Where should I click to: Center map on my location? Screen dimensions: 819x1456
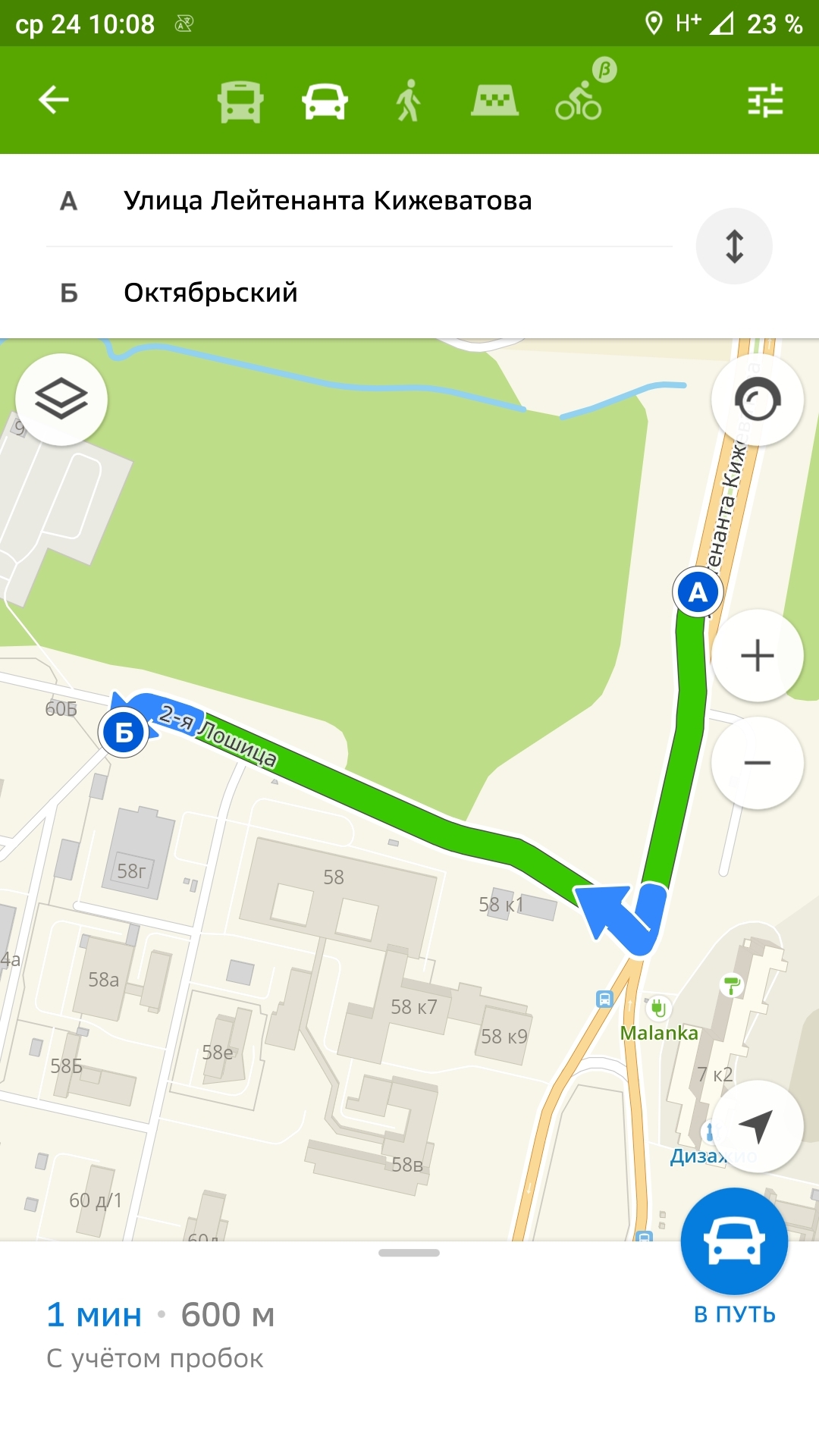pos(757,1126)
